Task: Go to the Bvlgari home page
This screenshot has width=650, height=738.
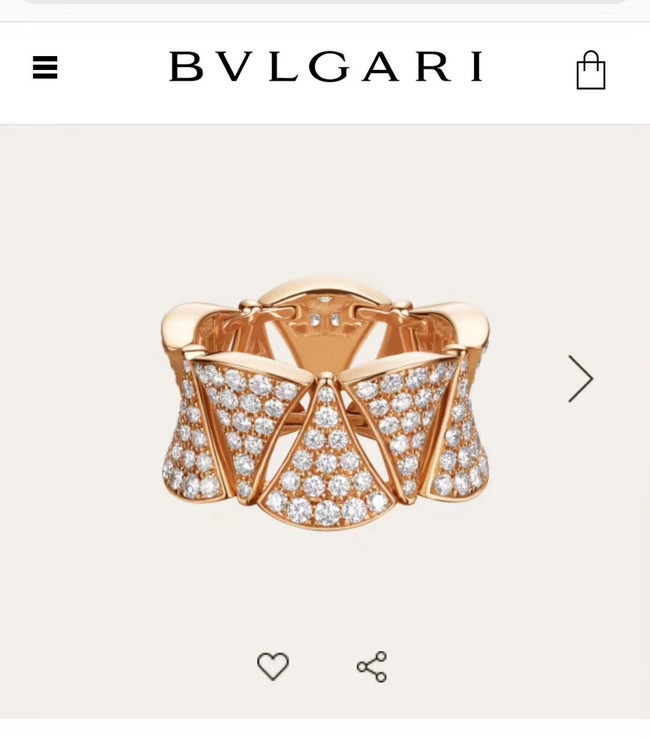Action: [325, 67]
